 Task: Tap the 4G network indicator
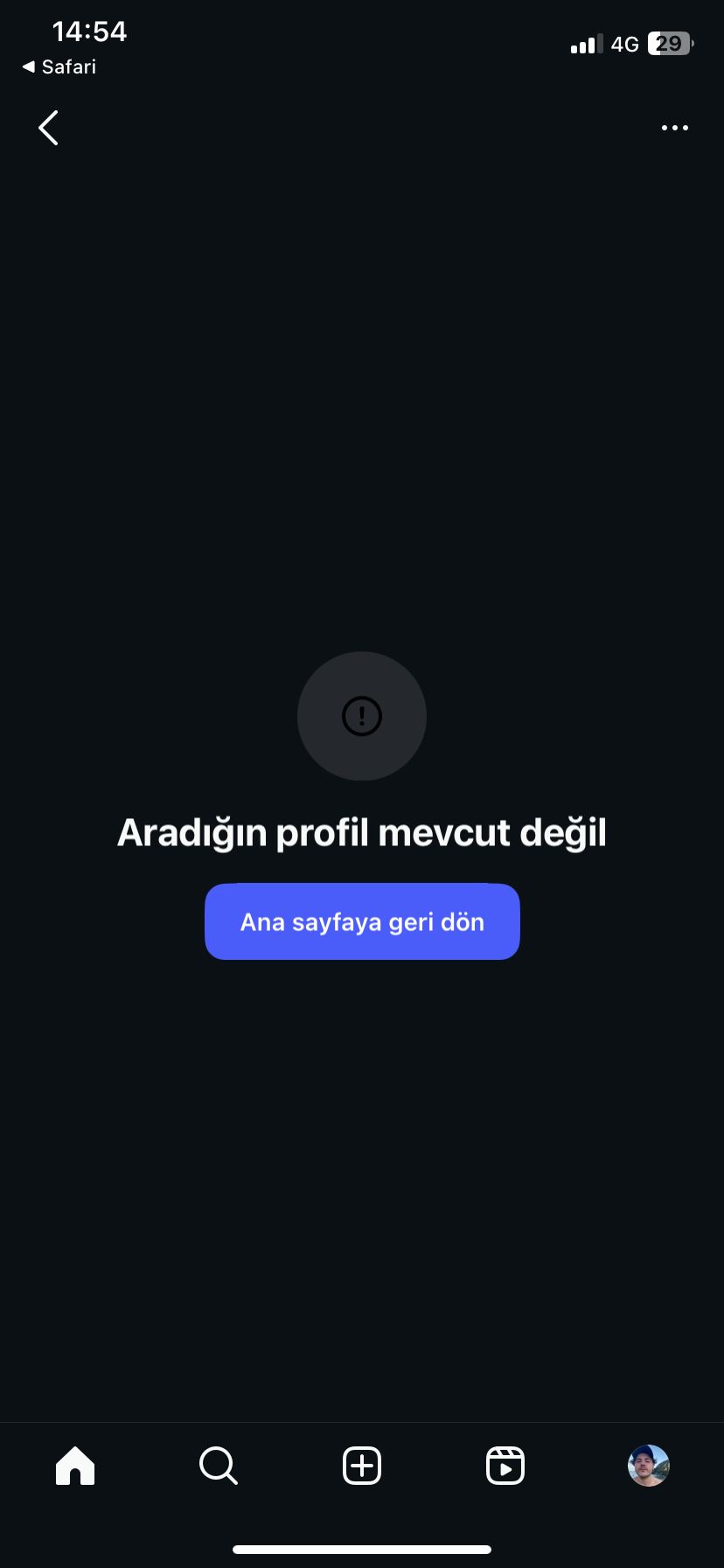click(623, 44)
